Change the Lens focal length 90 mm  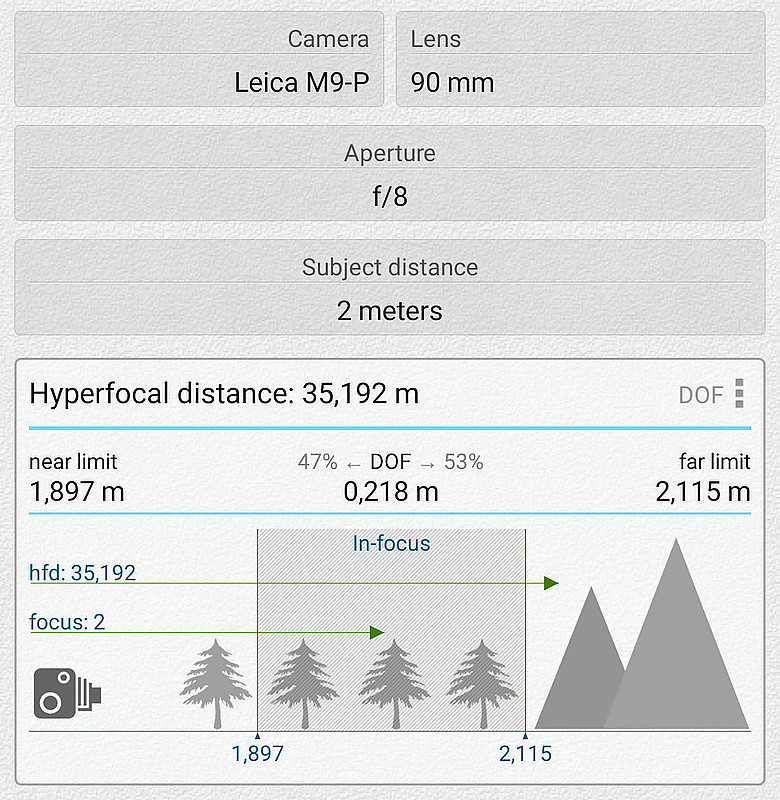[580, 60]
